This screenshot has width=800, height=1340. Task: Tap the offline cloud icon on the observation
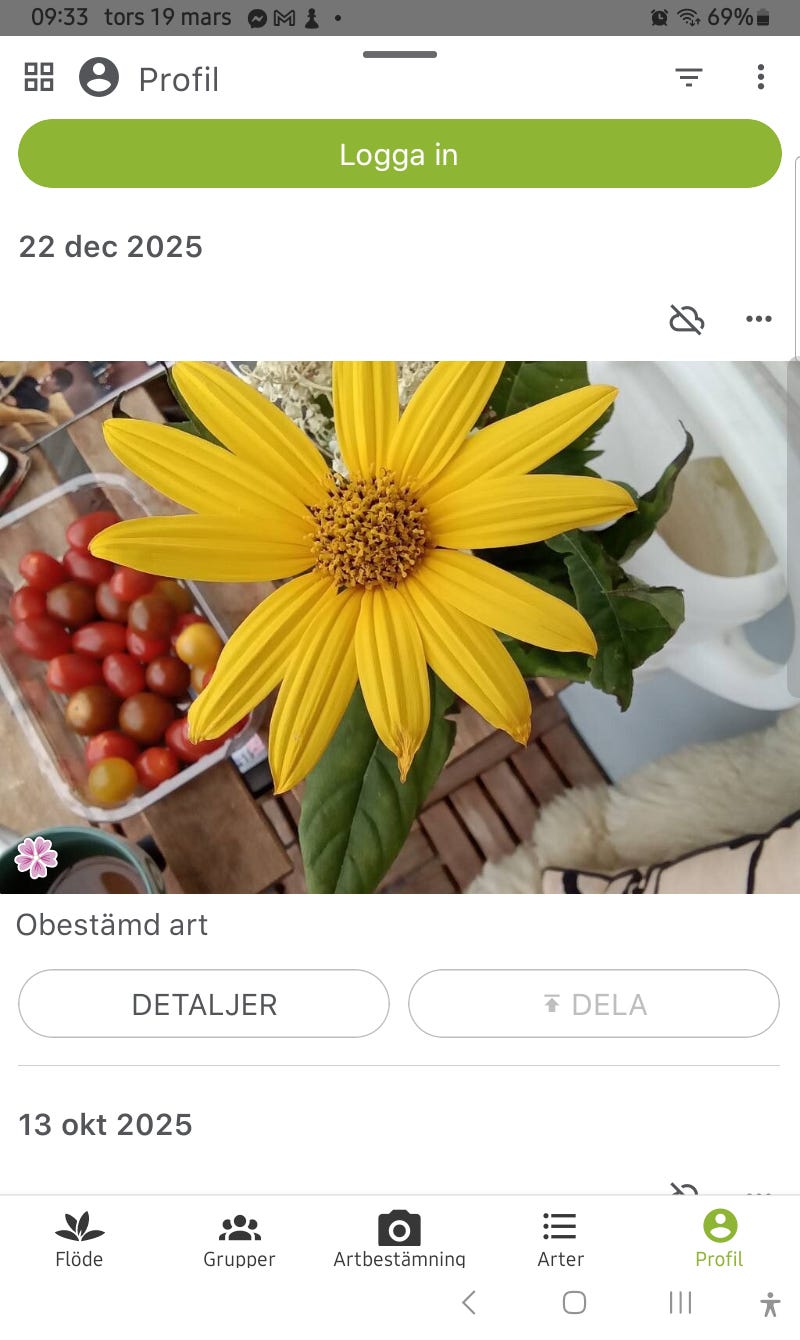click(x=688, y=318)
